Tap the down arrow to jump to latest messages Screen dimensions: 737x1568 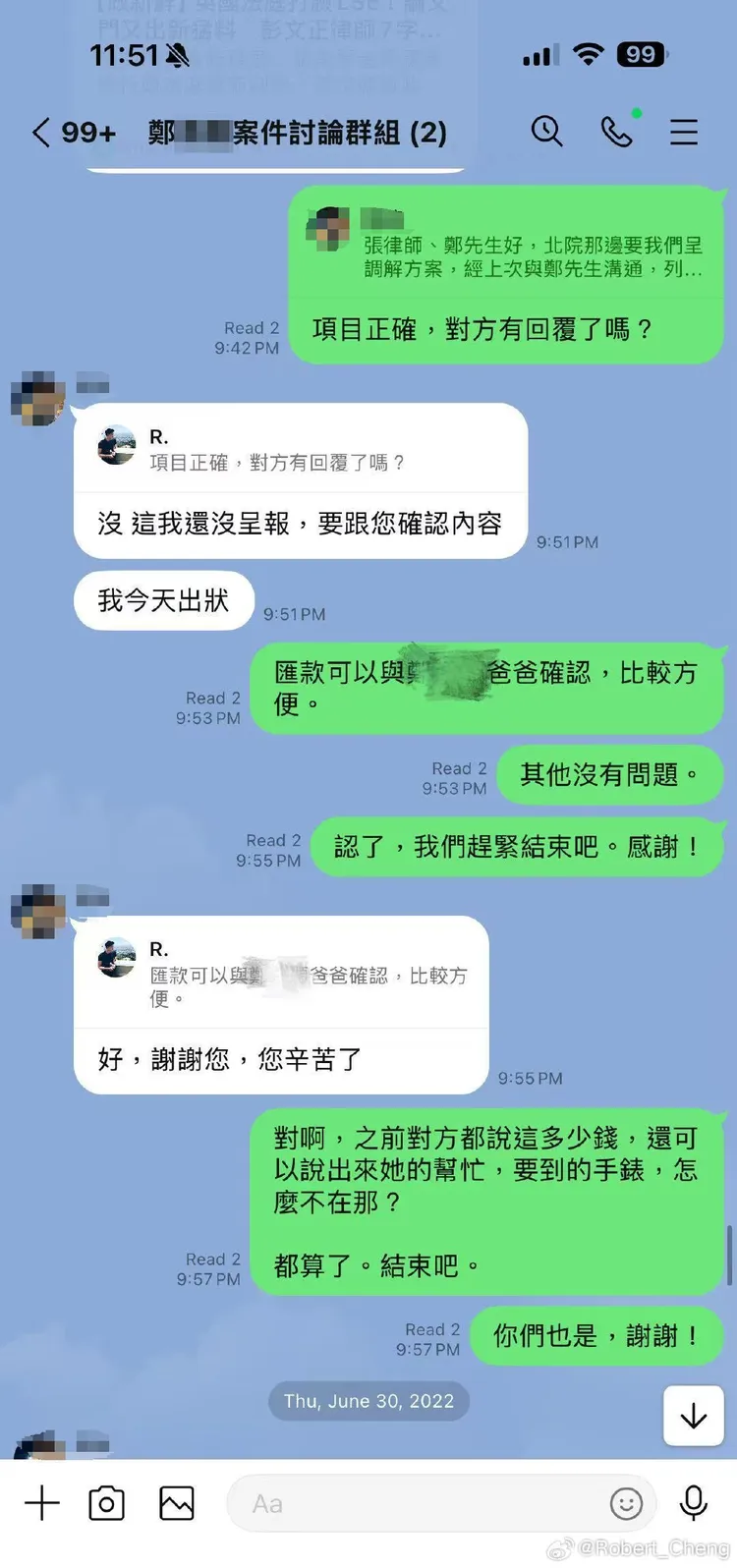click(693, 1417)
